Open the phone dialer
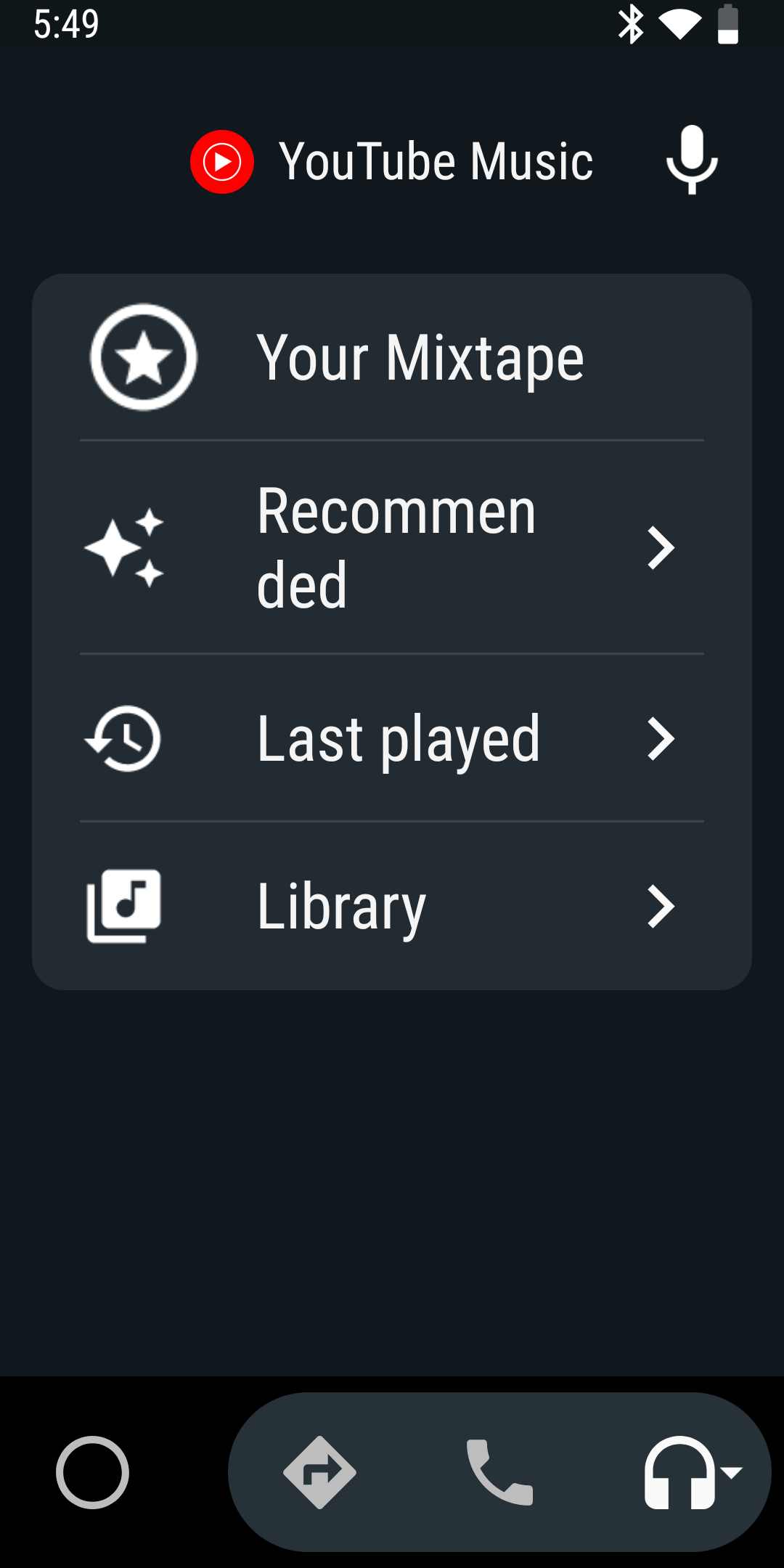Viewport: 784px width, 1568px height. point(499,1472)
